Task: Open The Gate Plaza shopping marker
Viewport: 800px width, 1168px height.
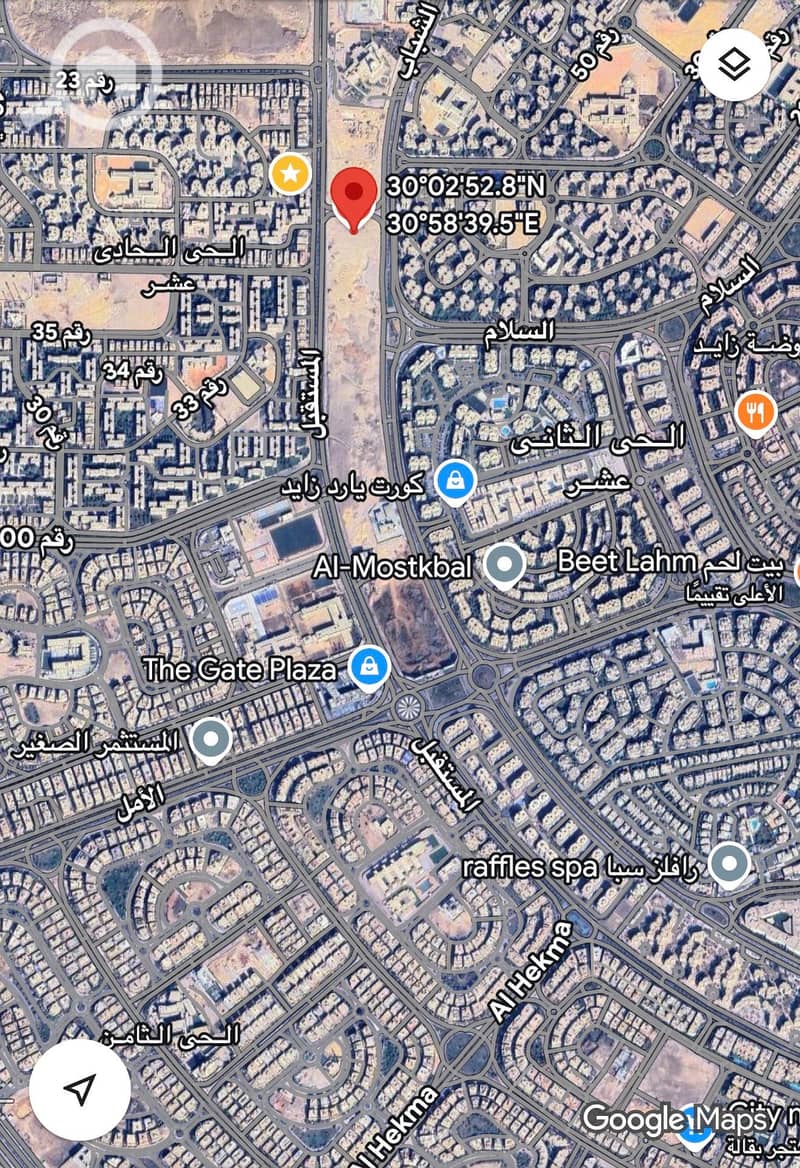Action: tap(369, 666)
